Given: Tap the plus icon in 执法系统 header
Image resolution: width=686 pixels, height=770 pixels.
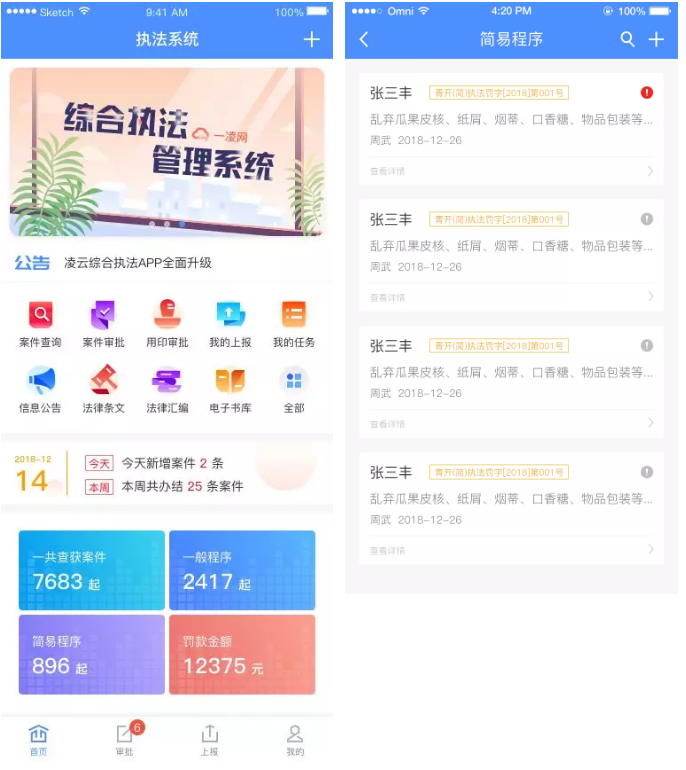Looking at the screenshot, I should coord(312,39).
